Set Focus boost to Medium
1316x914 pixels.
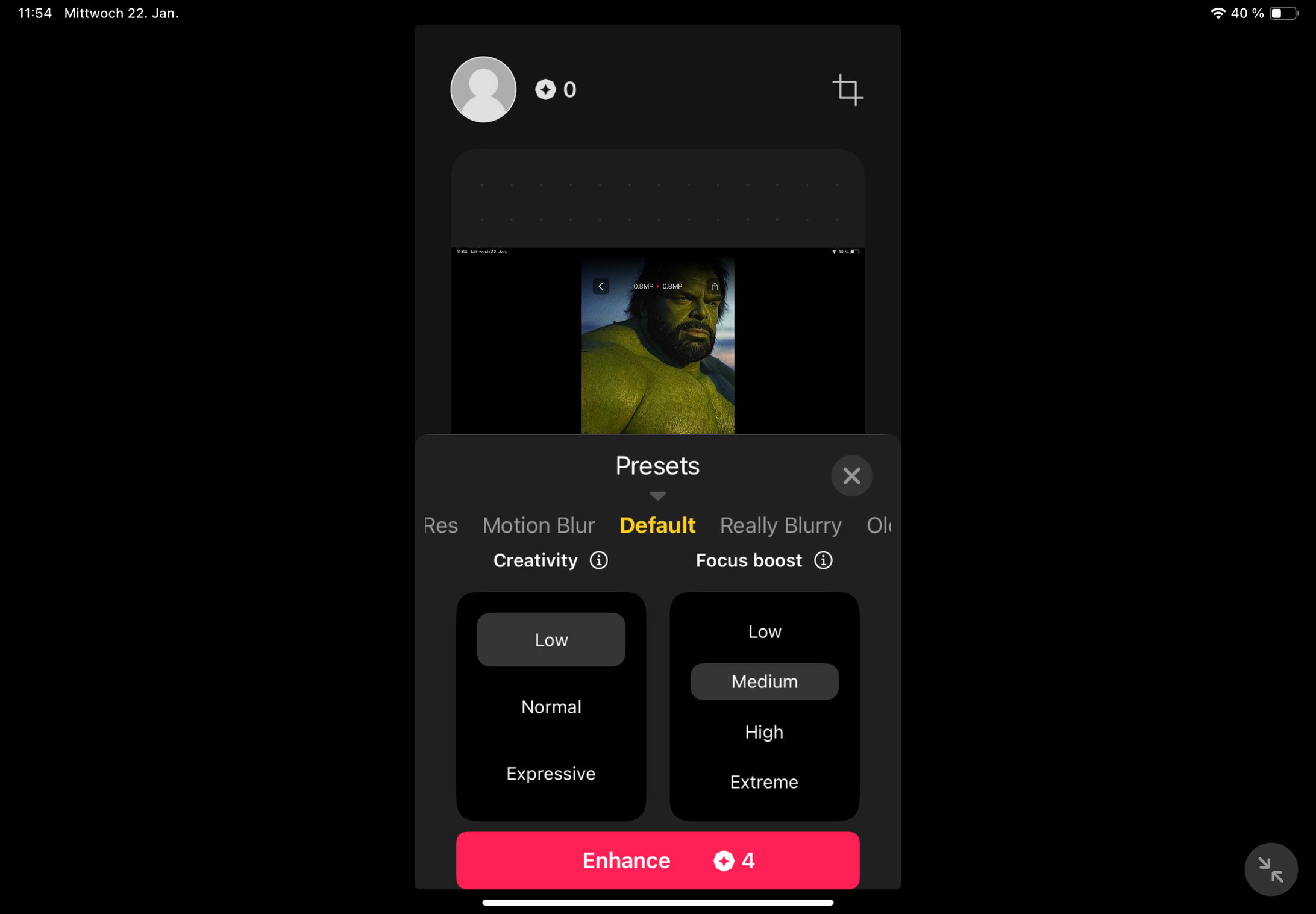(x=764, y=681)
